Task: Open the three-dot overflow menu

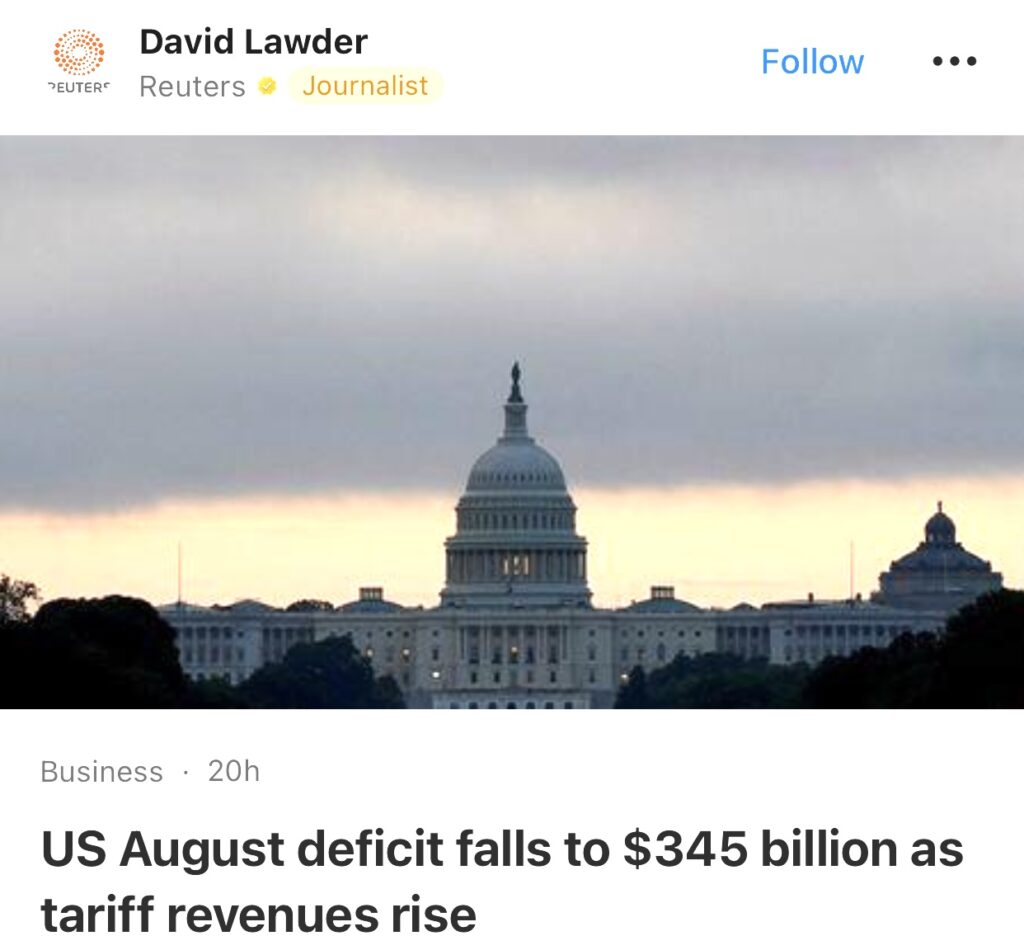Action: (954, 62)
